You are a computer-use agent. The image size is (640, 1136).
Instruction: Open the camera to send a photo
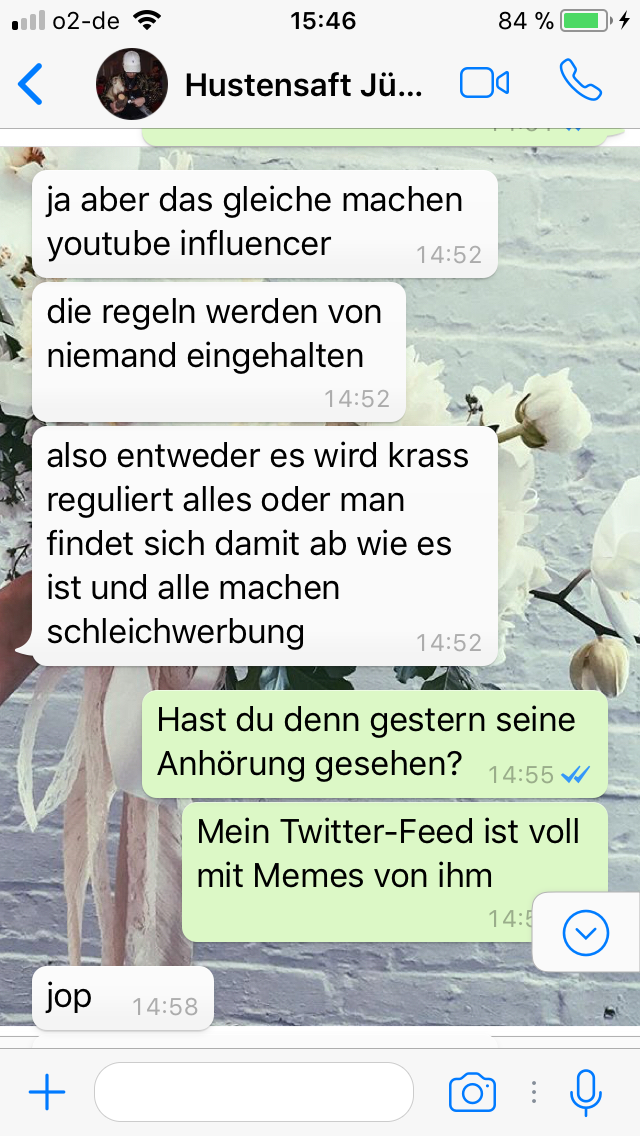coord(472,1093)
